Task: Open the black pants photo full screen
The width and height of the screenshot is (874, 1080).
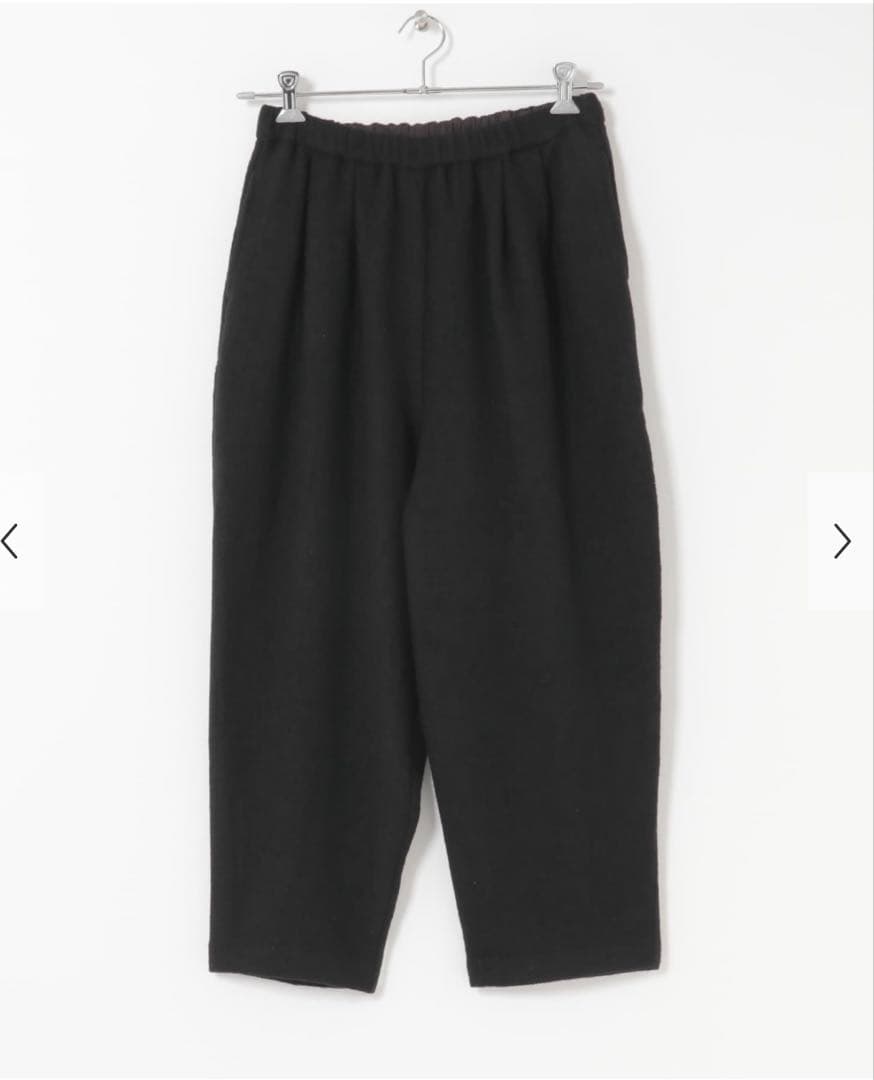Action: click(x=435, y=540)
